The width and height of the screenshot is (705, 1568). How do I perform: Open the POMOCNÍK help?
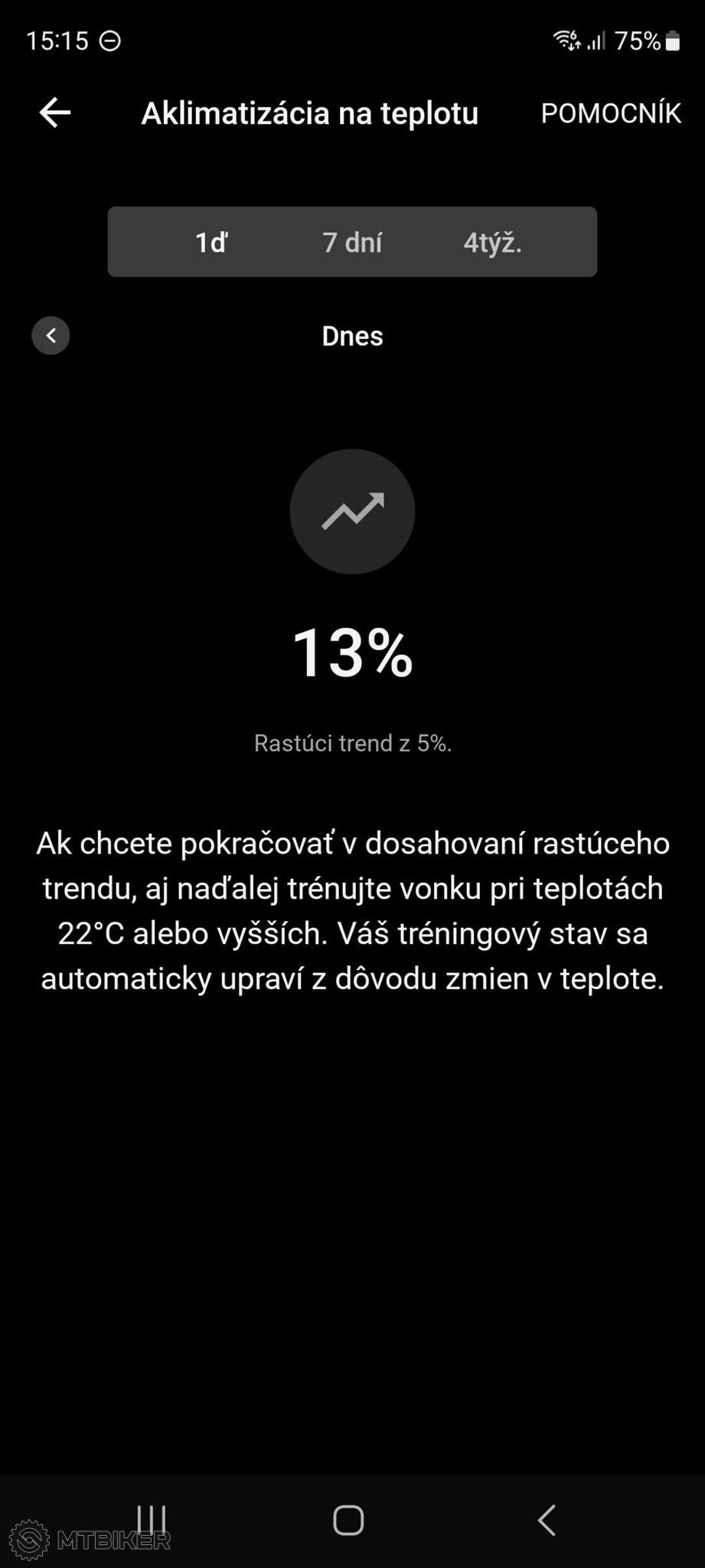coord(611,113)
